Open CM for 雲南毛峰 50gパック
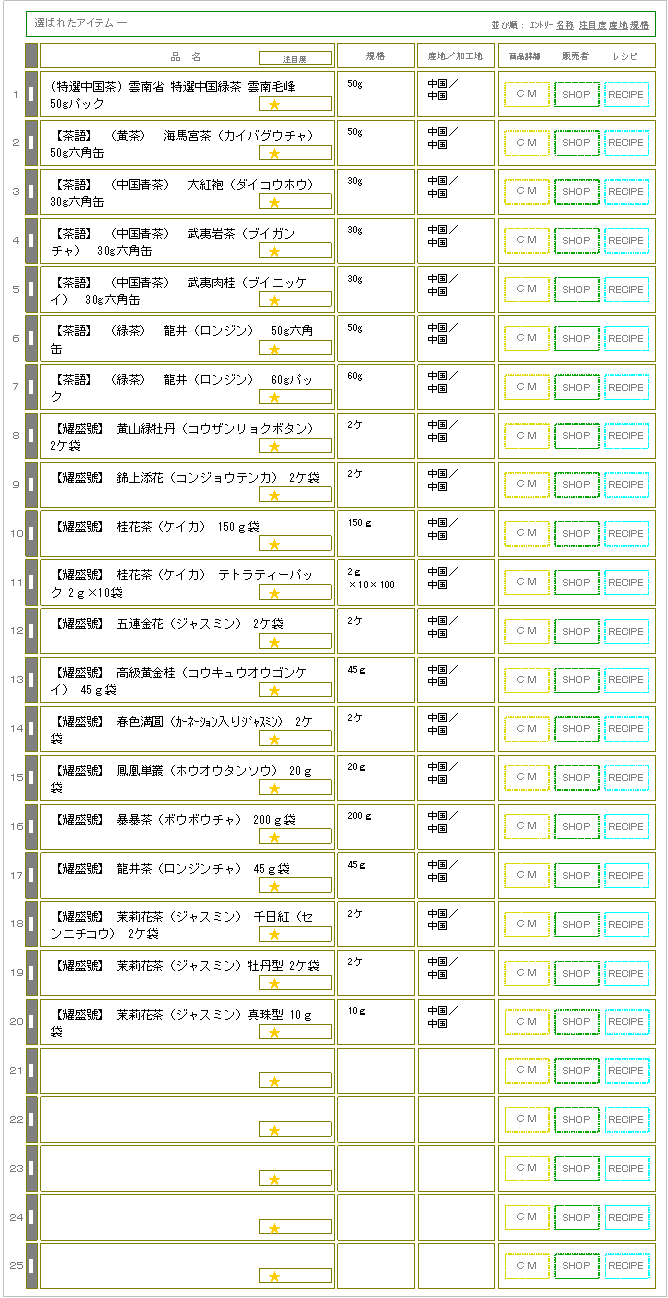Screen dimensions: 668x1298 click(527, 94)
